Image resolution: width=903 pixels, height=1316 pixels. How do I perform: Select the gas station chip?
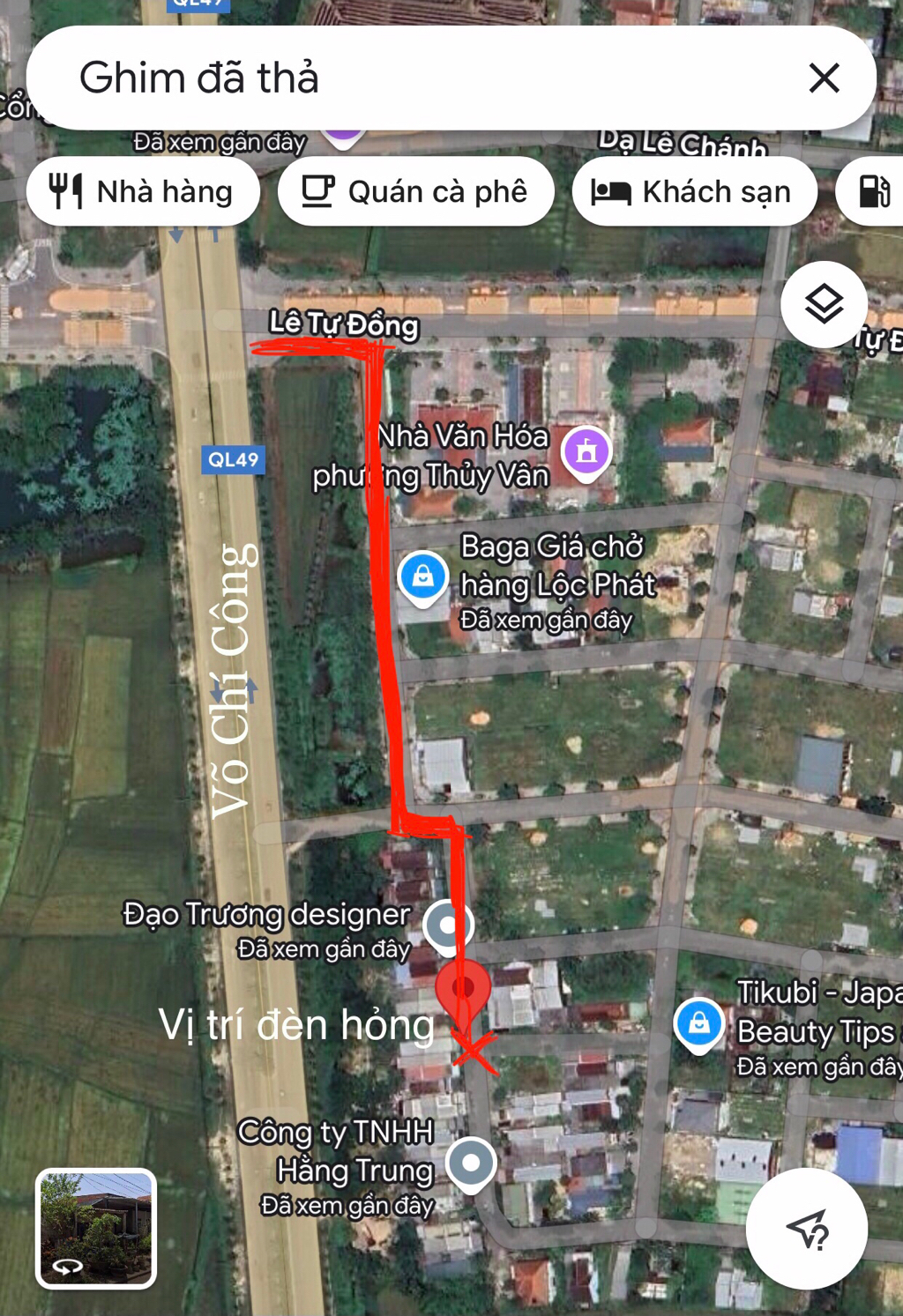coord(874,191)
